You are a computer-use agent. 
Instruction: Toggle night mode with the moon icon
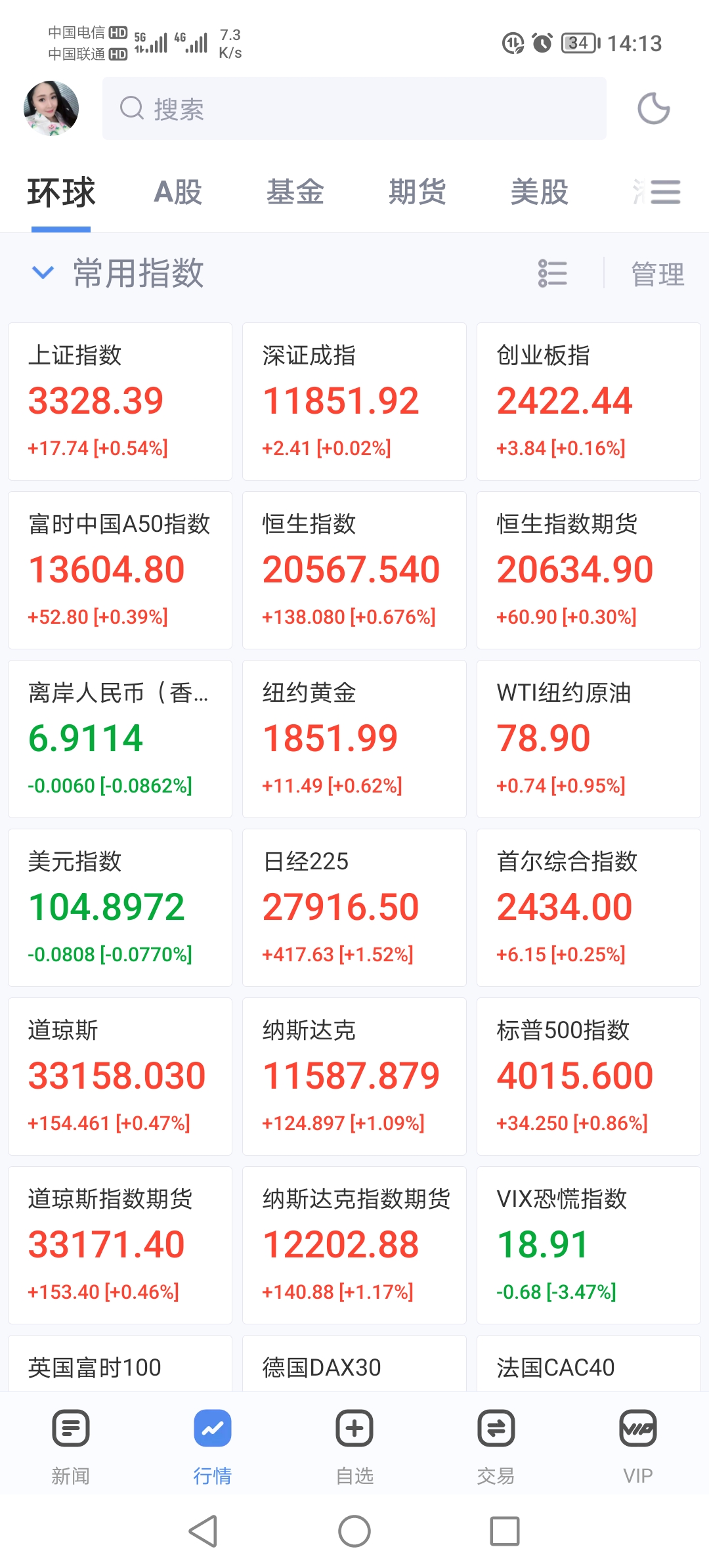tap(653, 108)
